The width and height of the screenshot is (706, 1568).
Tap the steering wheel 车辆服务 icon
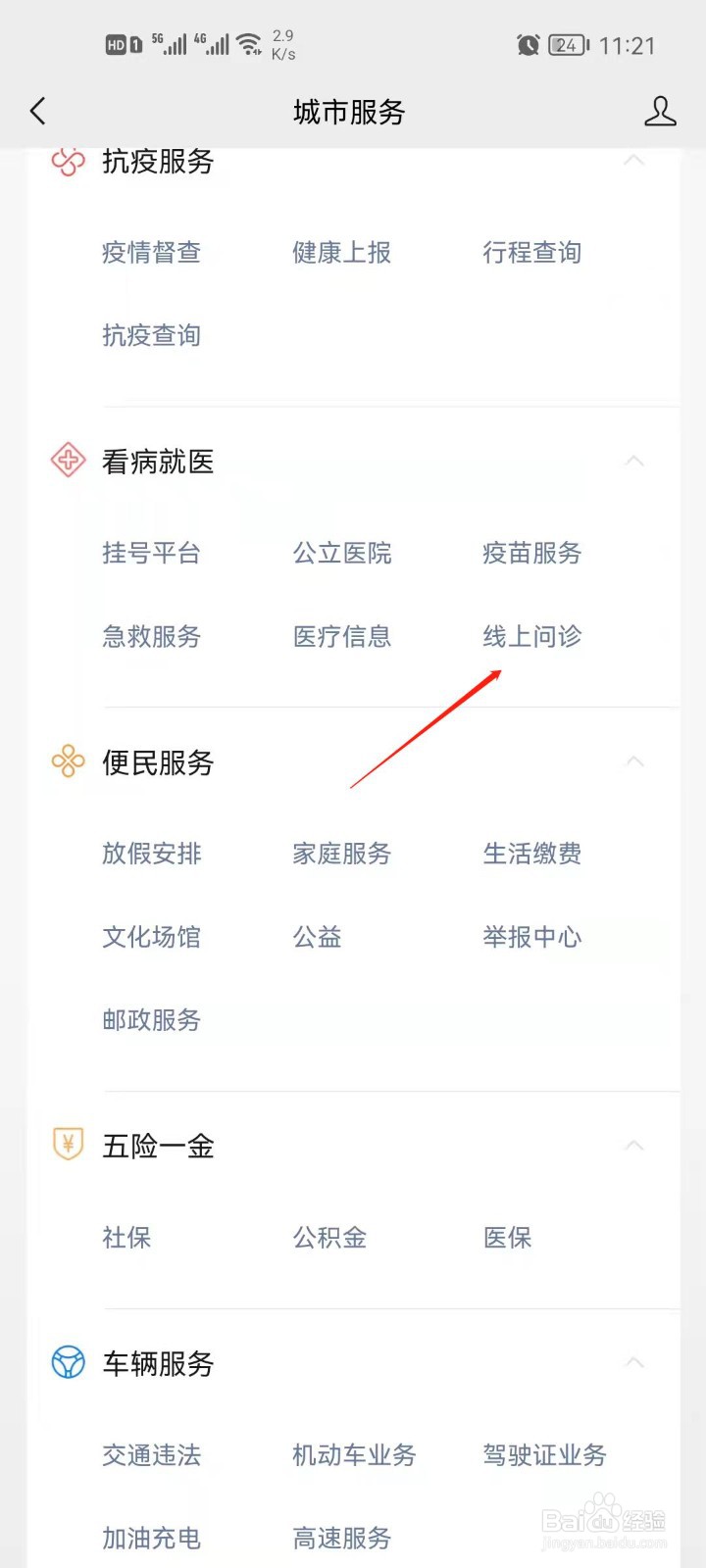(x=66, y=1362)
